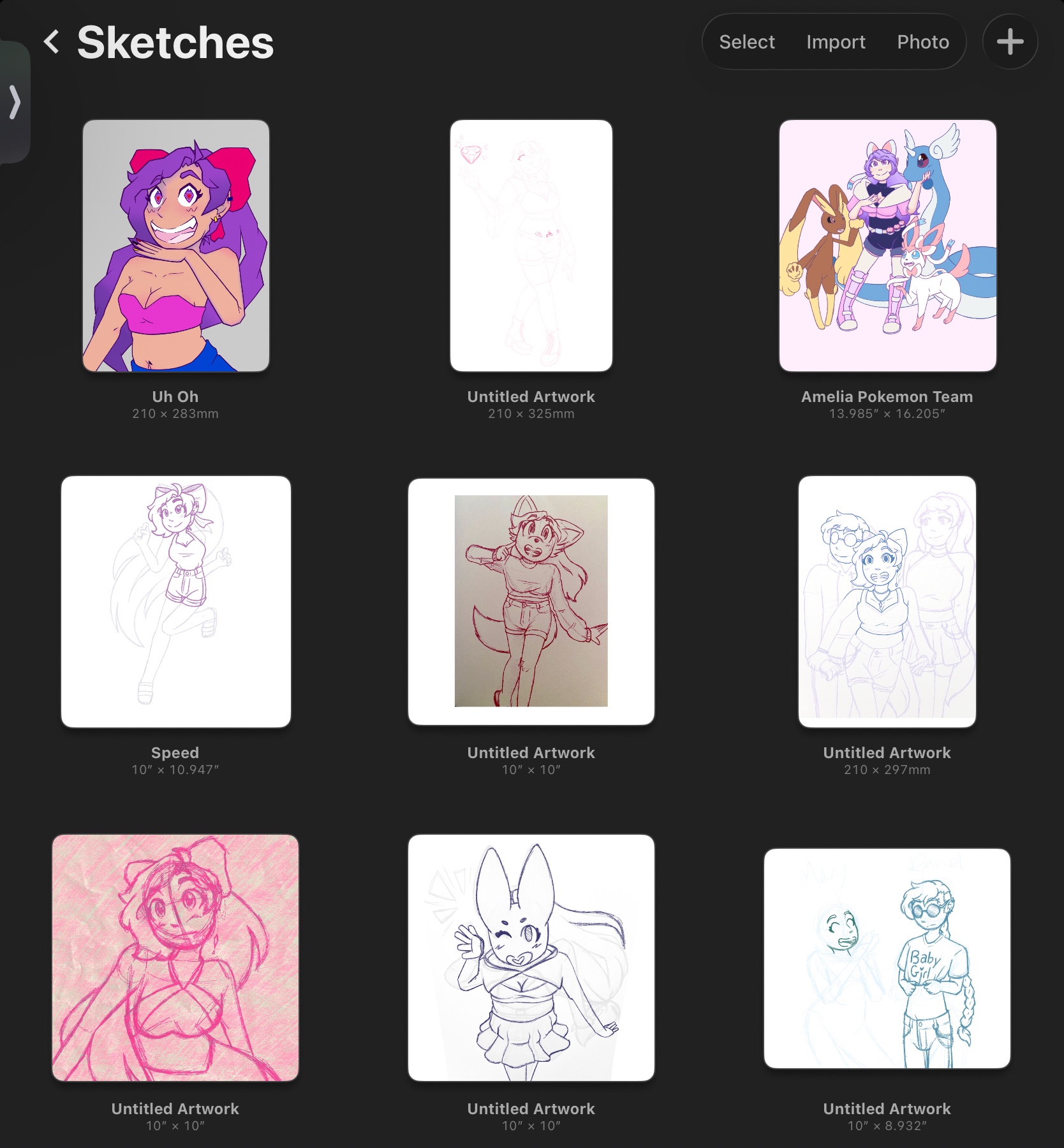This screenshot has width=1064, height=1148.
Task: Import a file into the gallery
Action: tap(836, 42)
